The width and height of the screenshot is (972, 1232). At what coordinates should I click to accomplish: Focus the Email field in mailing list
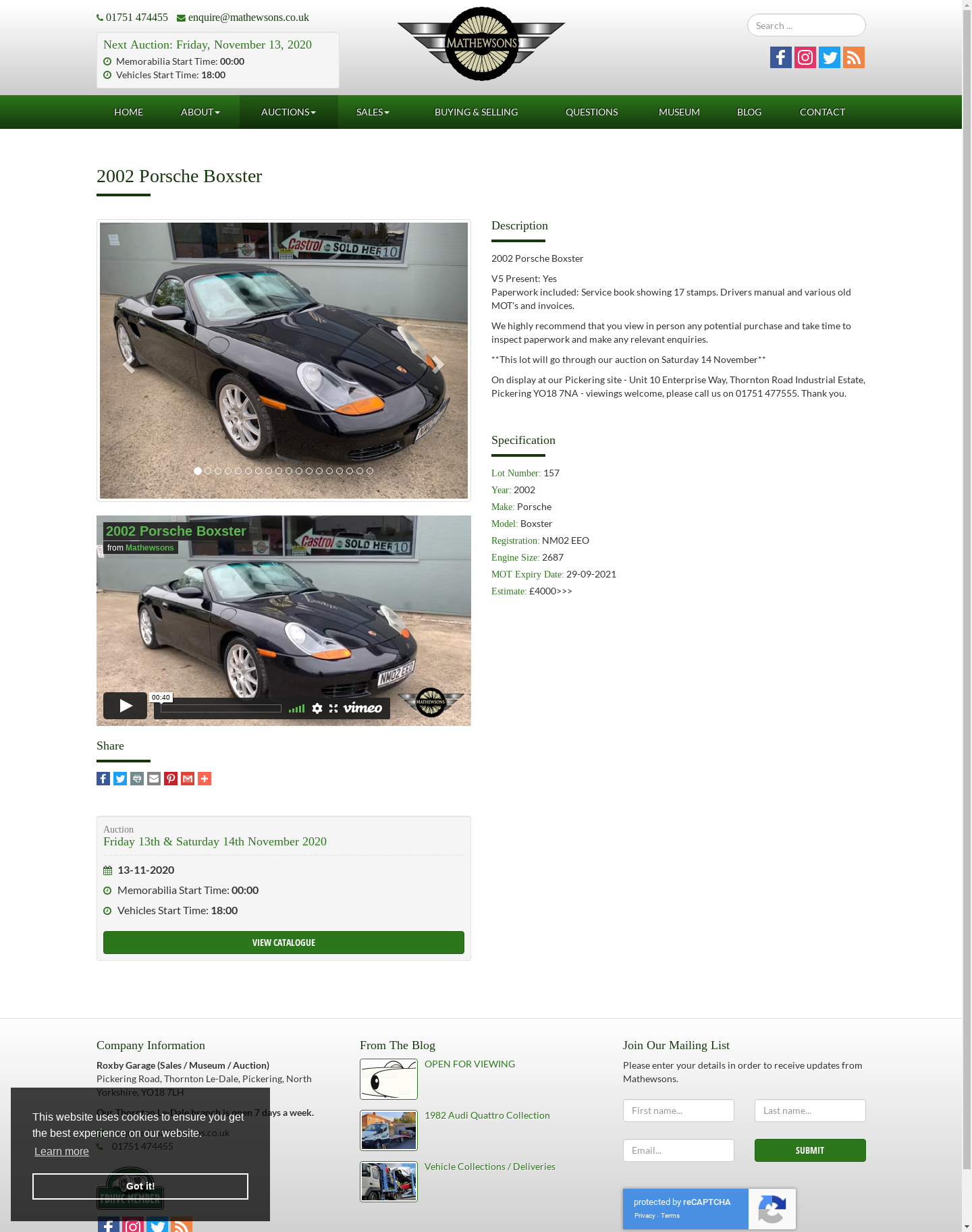pos(678,1150)
